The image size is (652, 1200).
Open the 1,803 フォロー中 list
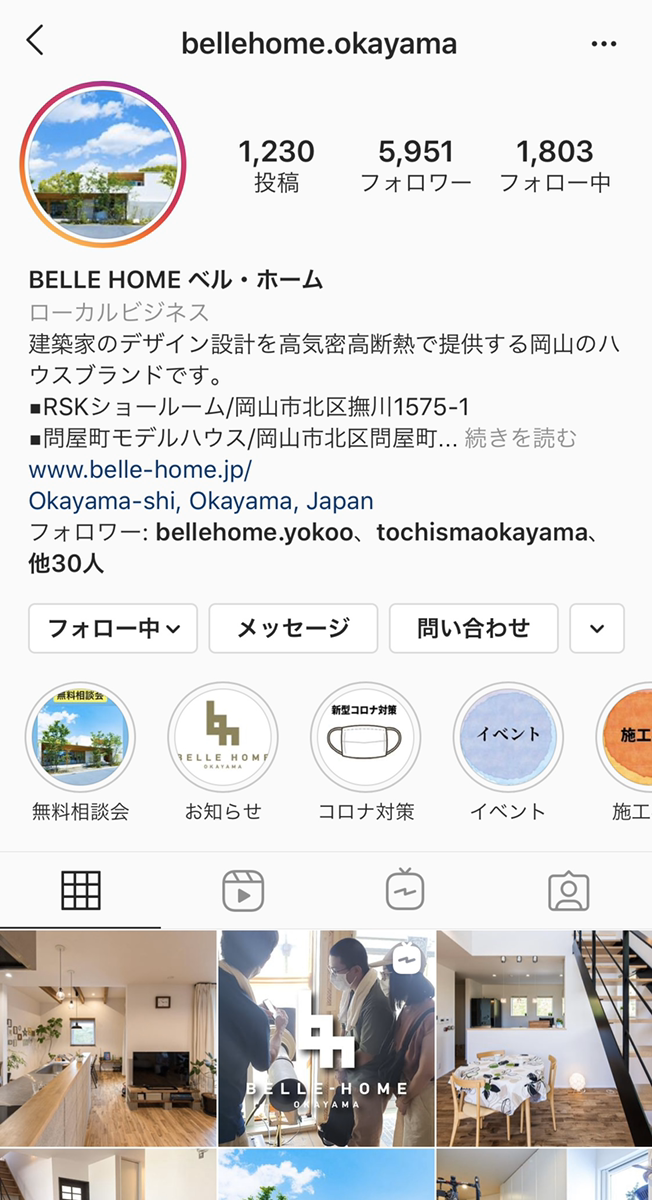555,166
